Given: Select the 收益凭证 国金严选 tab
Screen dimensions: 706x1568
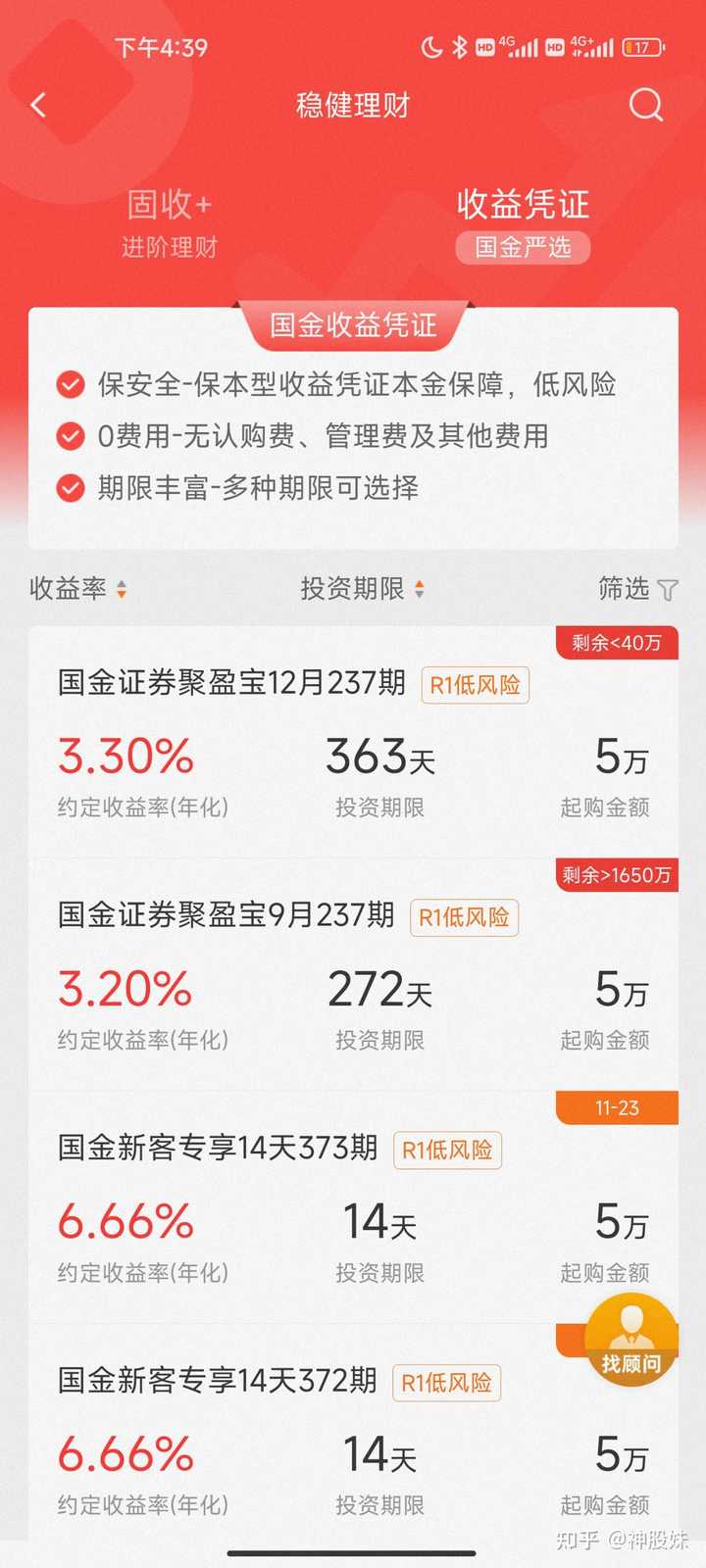Looking at the screenshot, I should point(523,223).
